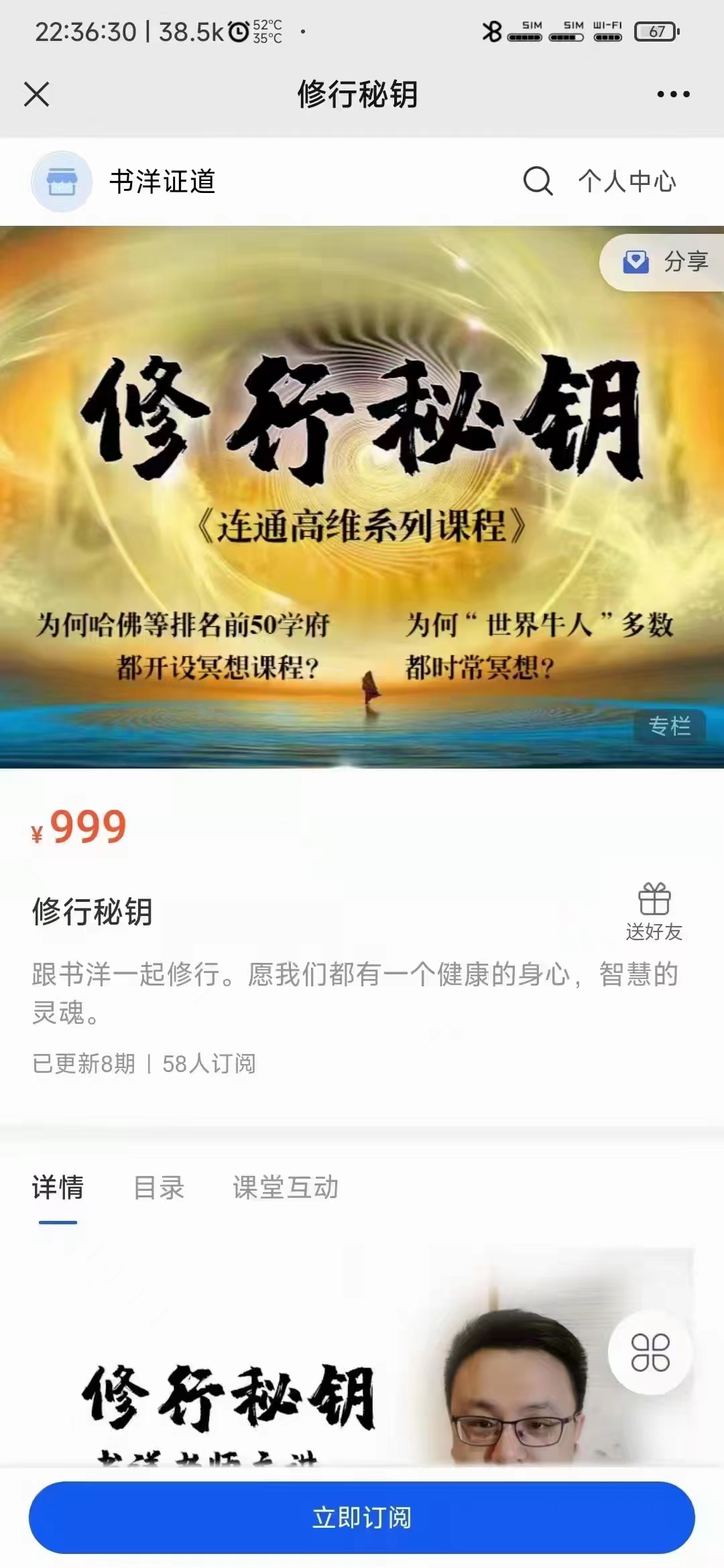Image resolution: width=724 pixels, height=1568 pixels.
Task: Switch to the 目录 tab
Action: point(159,1187)
